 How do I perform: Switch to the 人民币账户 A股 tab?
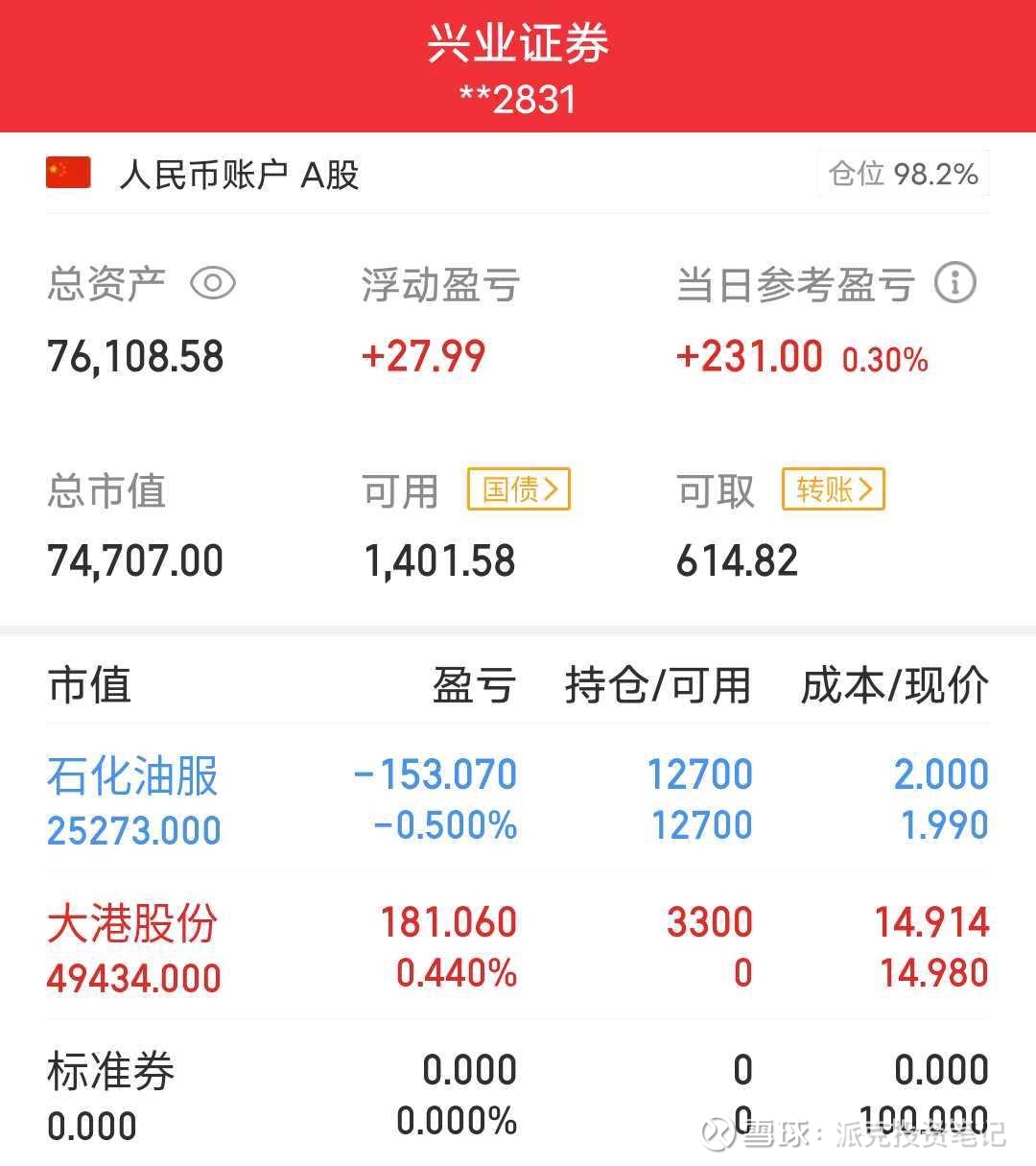[x=238, y=173]
